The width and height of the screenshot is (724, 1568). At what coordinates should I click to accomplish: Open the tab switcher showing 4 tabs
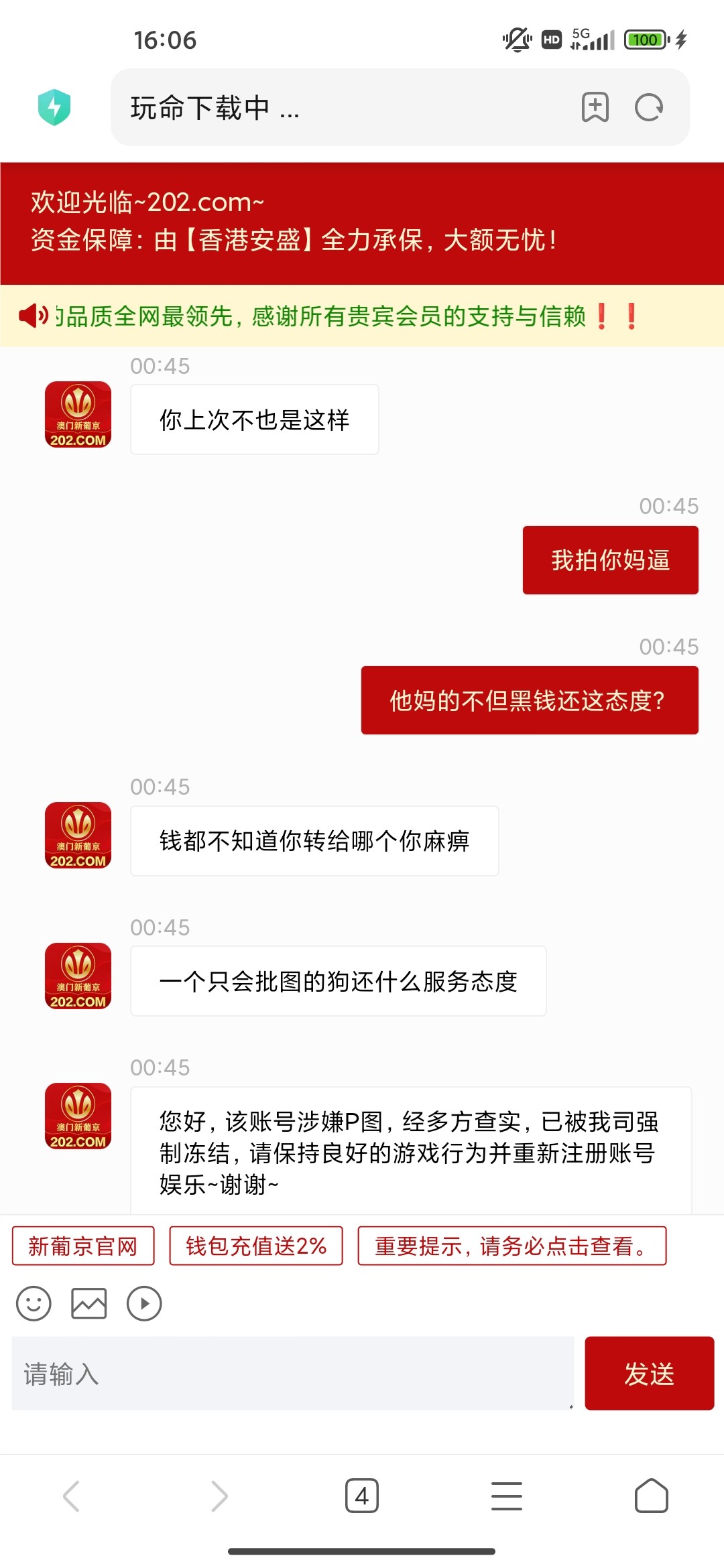tap(362, 1496)
